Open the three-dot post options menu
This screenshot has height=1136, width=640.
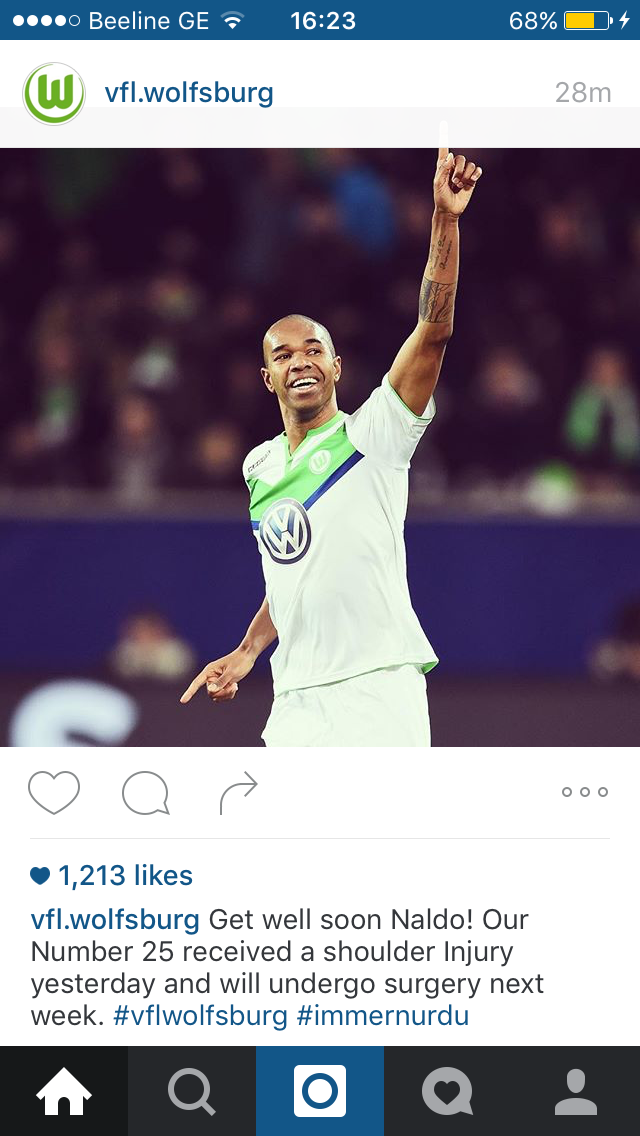pyautogui.click(x=585, y=792)
